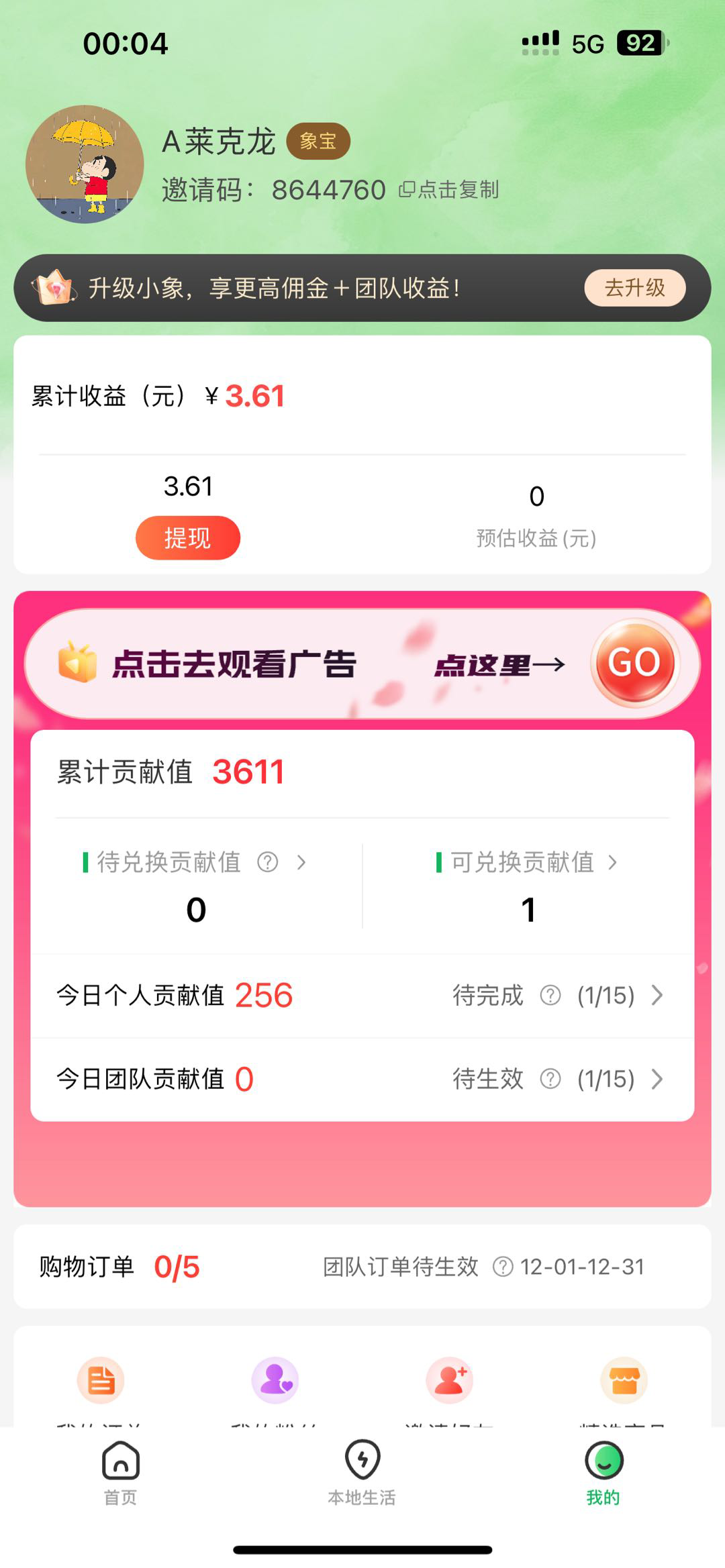Open the 今日个人贡献值 row

362,995
